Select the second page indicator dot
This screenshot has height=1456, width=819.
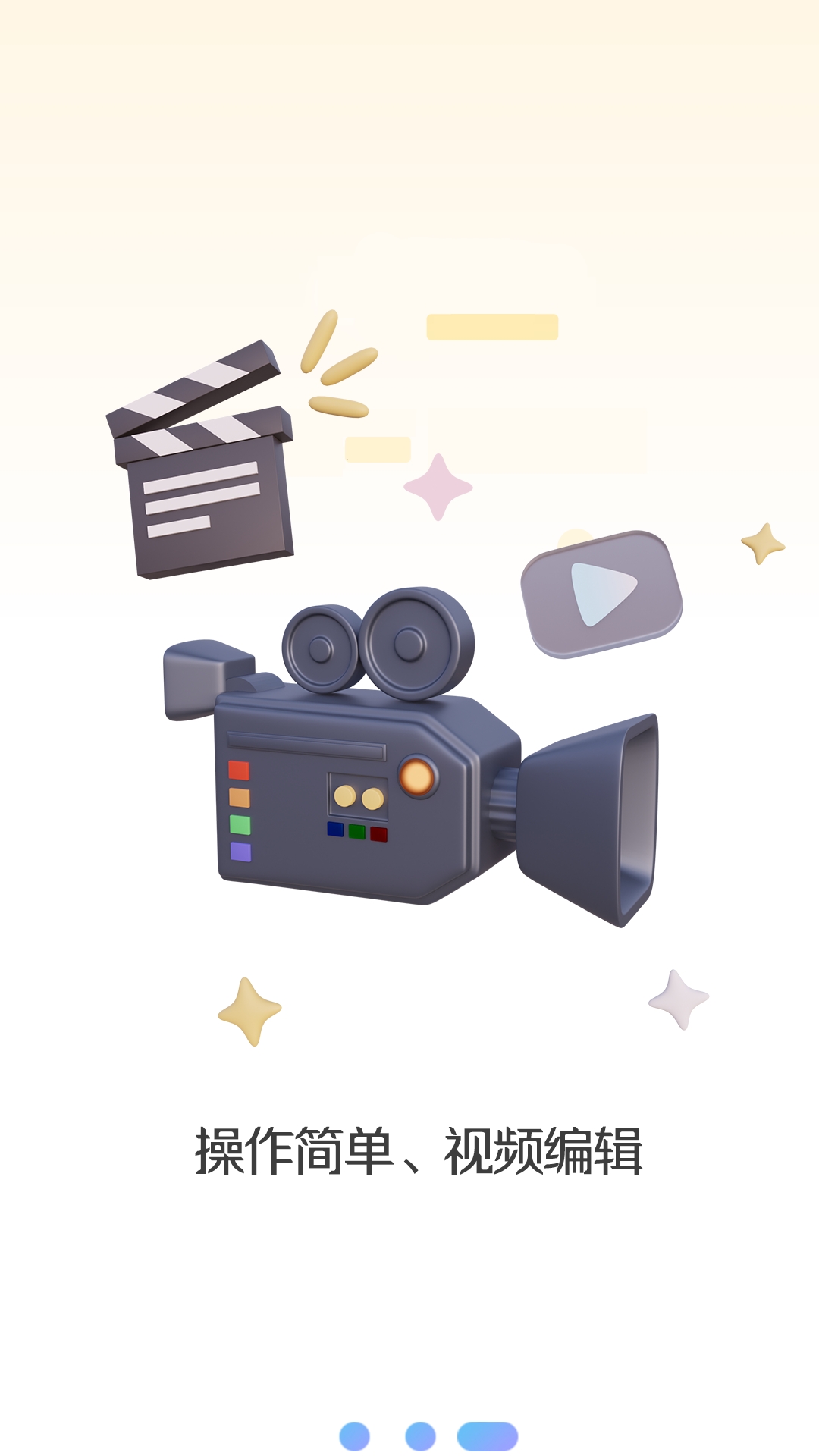[420, 1436]
